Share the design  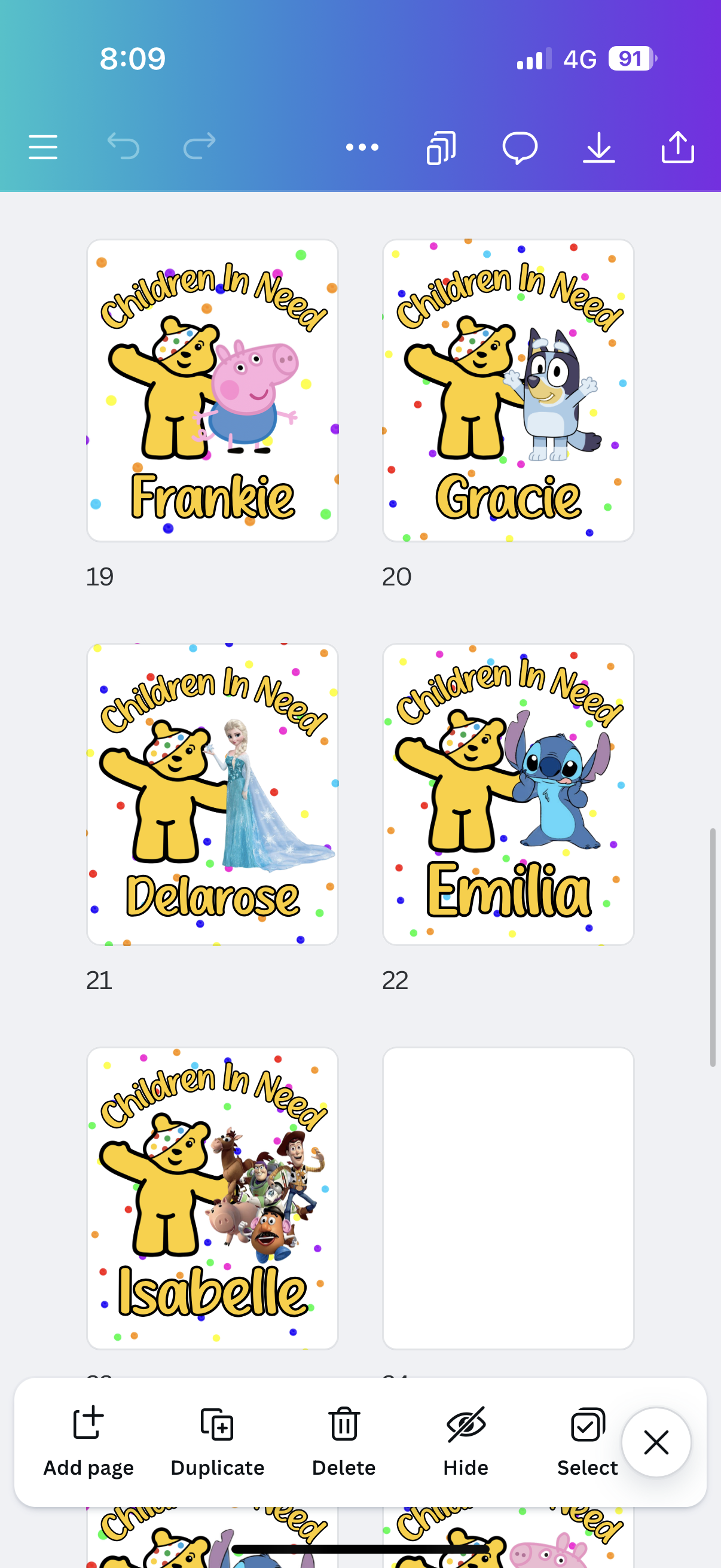coord(677,148)
